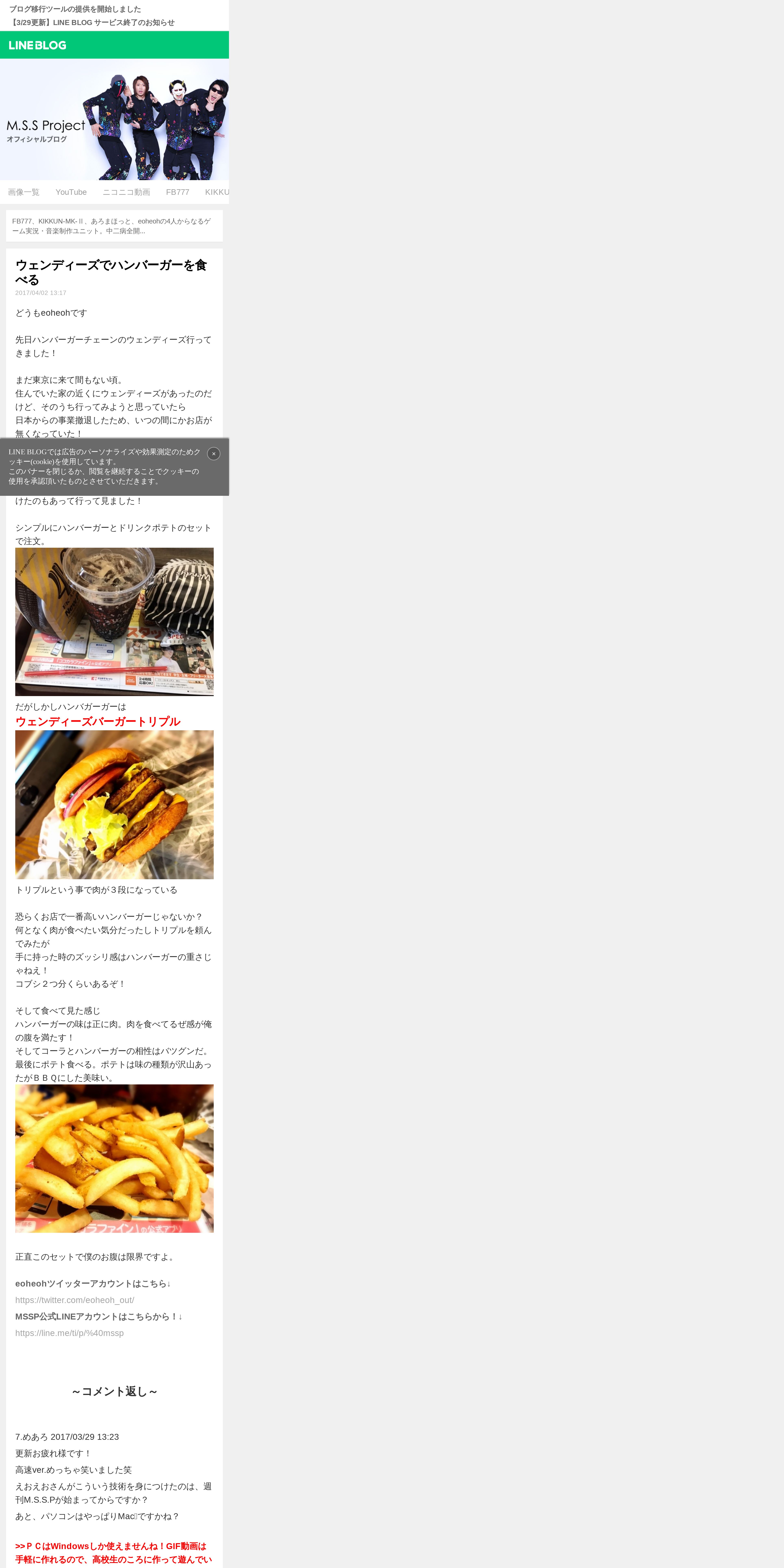Dismiss the cookie notice banner
The height and width of the screenshot is (1568, 784).
pos(214,453)
